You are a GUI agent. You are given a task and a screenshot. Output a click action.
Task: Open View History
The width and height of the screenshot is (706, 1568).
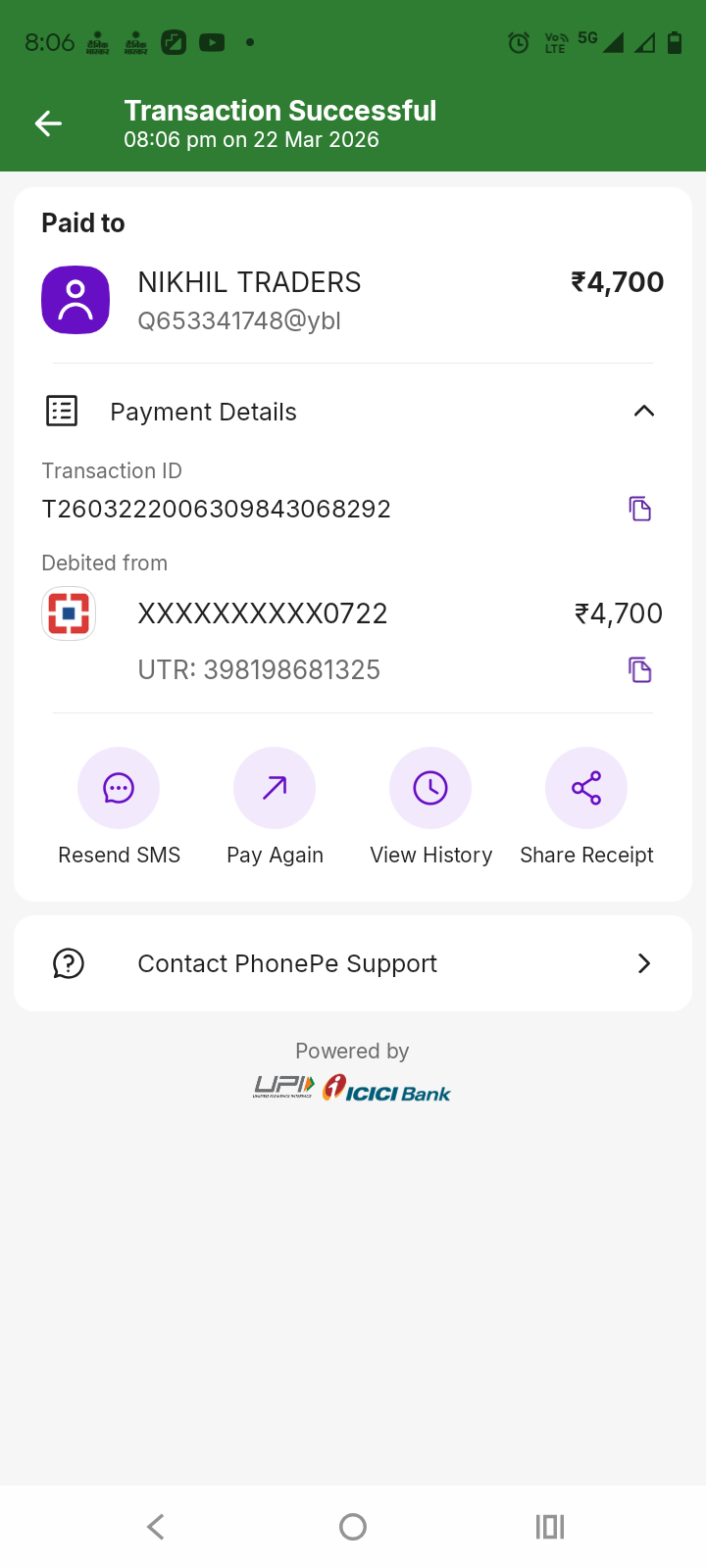pos(430,789)
